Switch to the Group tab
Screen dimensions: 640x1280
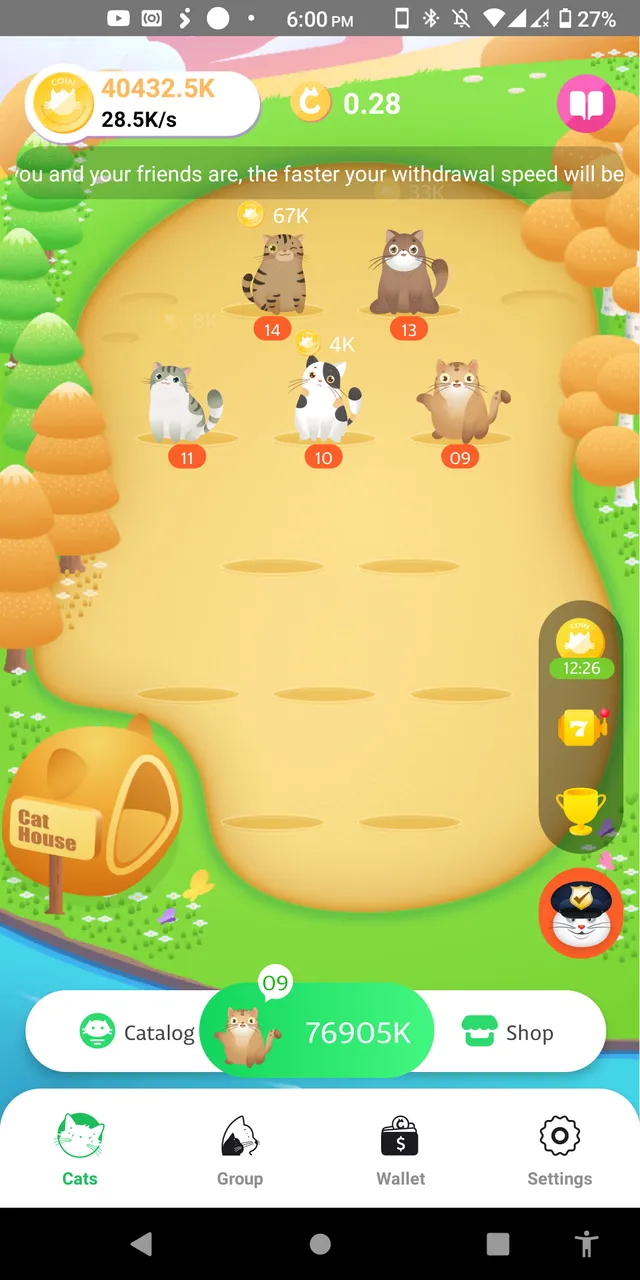[240, 1150]
